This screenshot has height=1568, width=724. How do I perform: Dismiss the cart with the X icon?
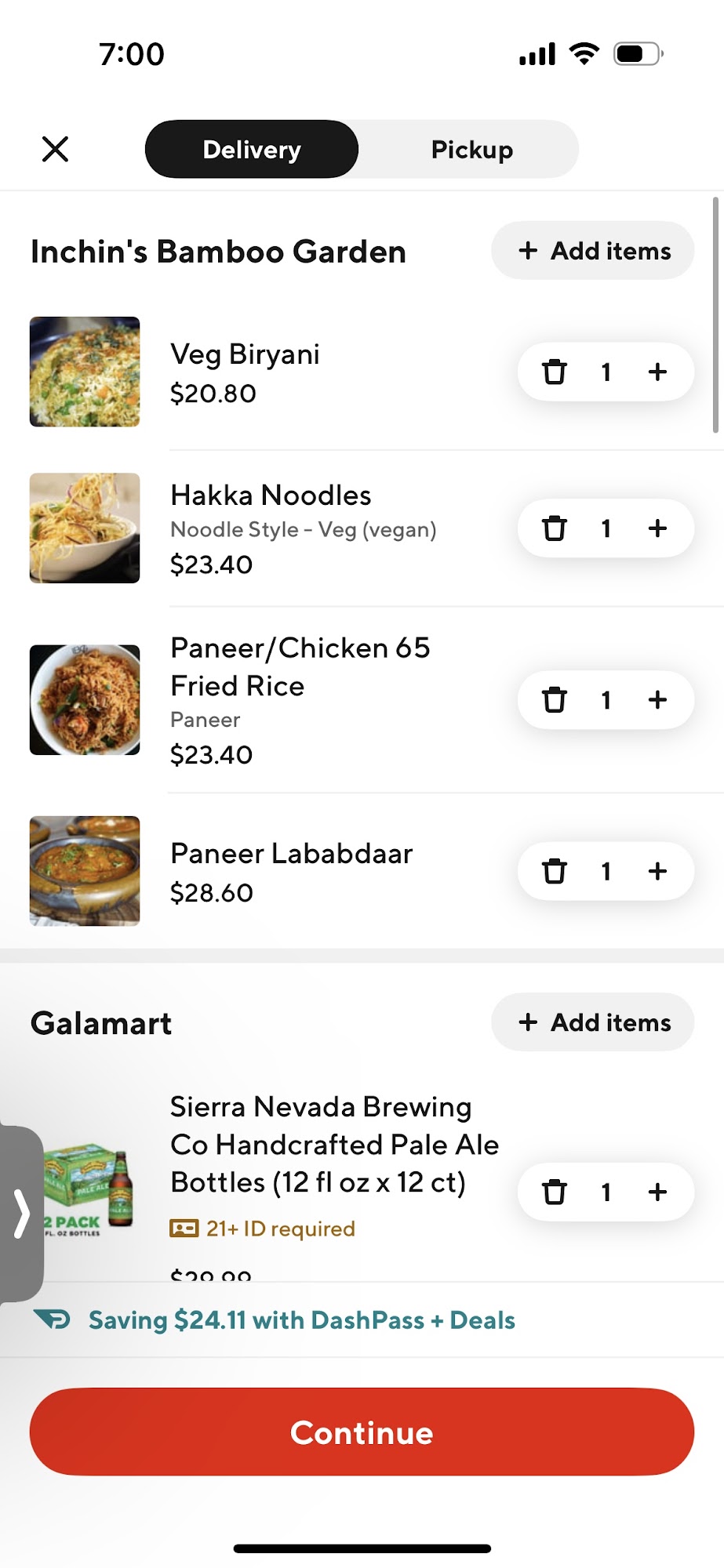(53, 149)
